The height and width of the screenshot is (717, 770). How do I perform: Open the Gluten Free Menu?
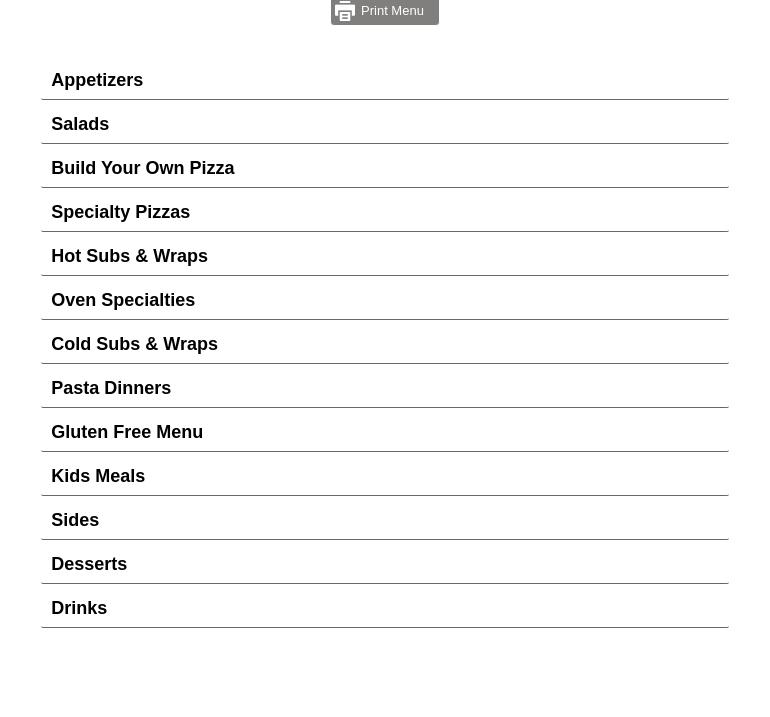click(127, 432)
